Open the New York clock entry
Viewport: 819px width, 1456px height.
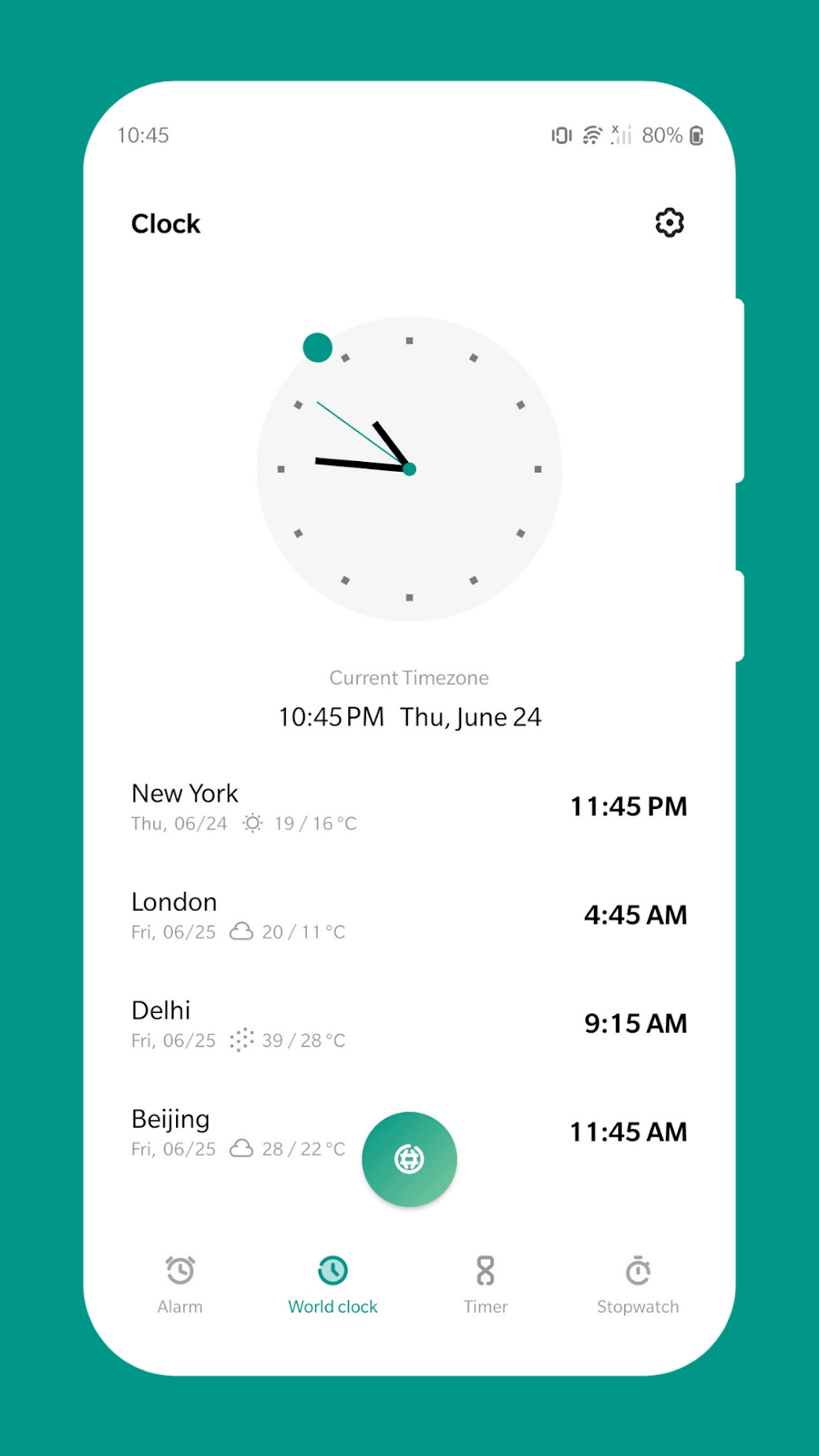pyautogui.click(x=409, y=807)
